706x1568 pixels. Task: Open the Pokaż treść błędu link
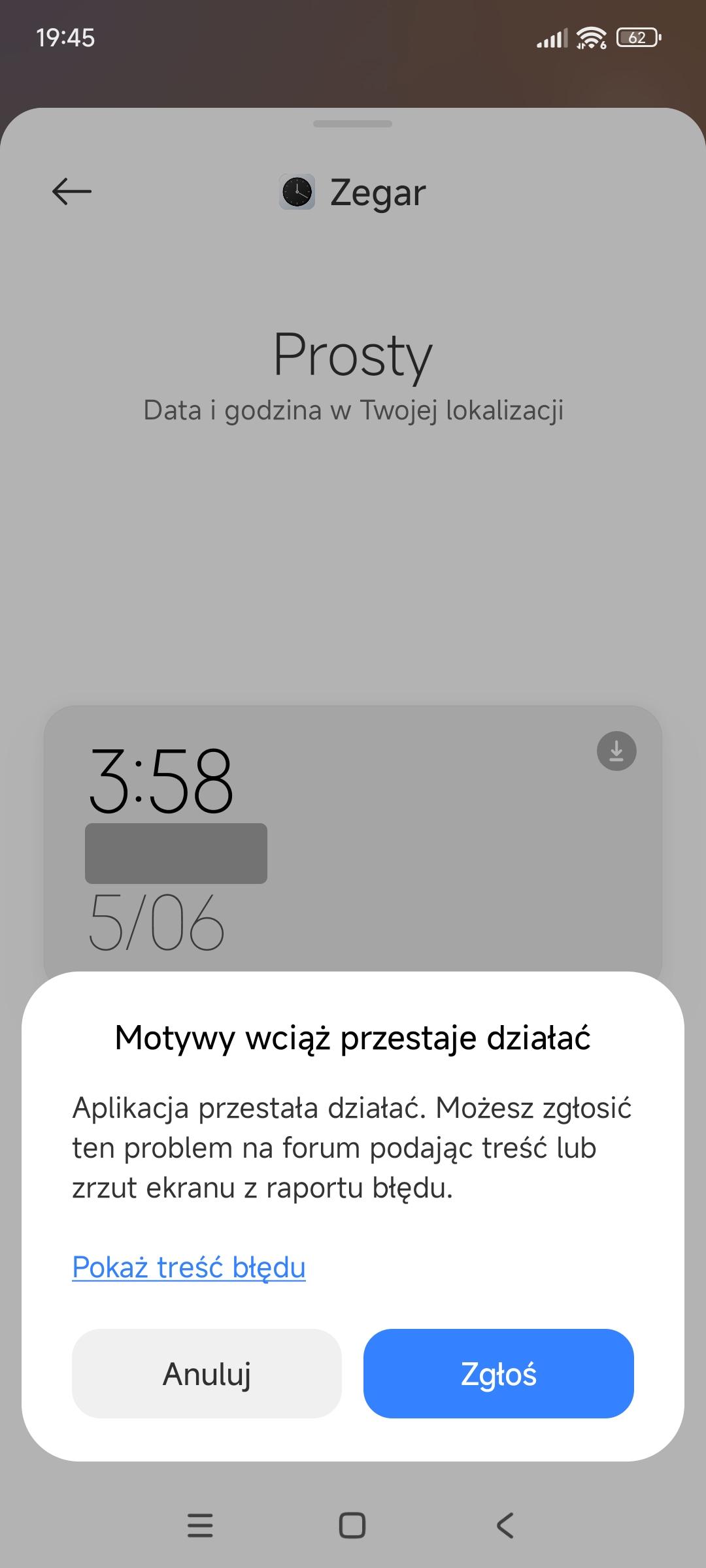189,1267
